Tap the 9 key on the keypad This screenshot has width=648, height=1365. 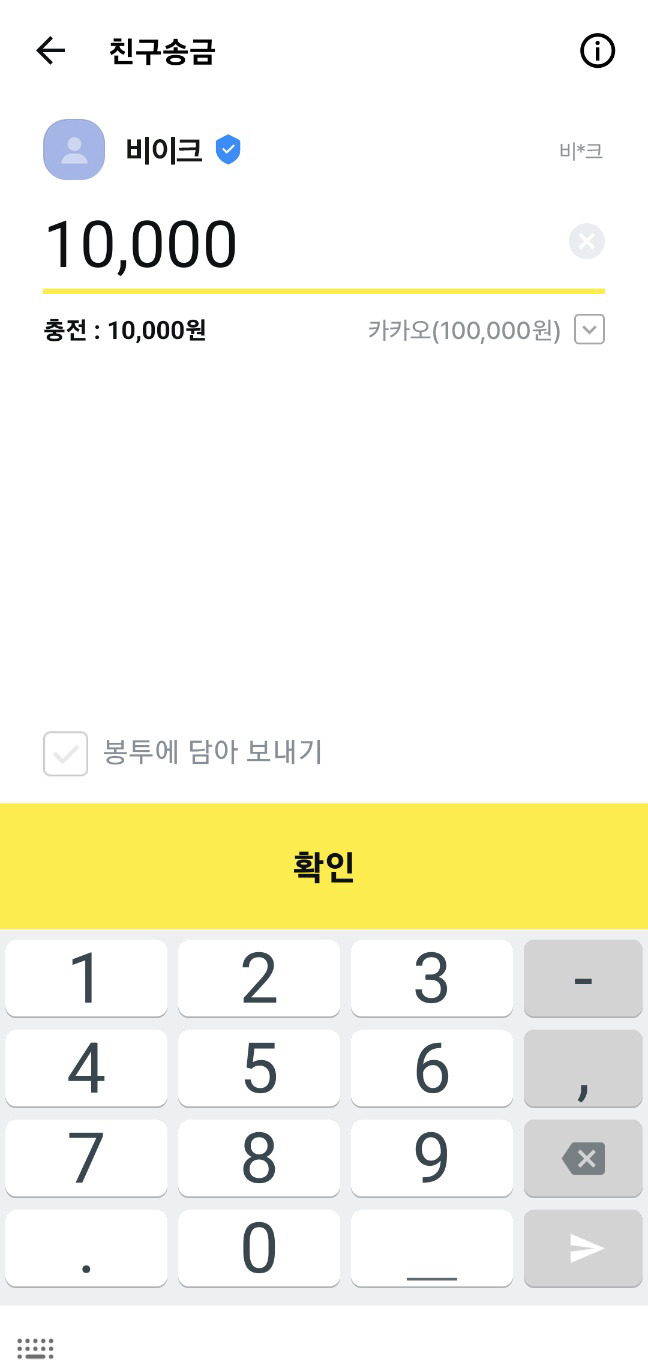pyautogui.click(x=432, y=1158)
